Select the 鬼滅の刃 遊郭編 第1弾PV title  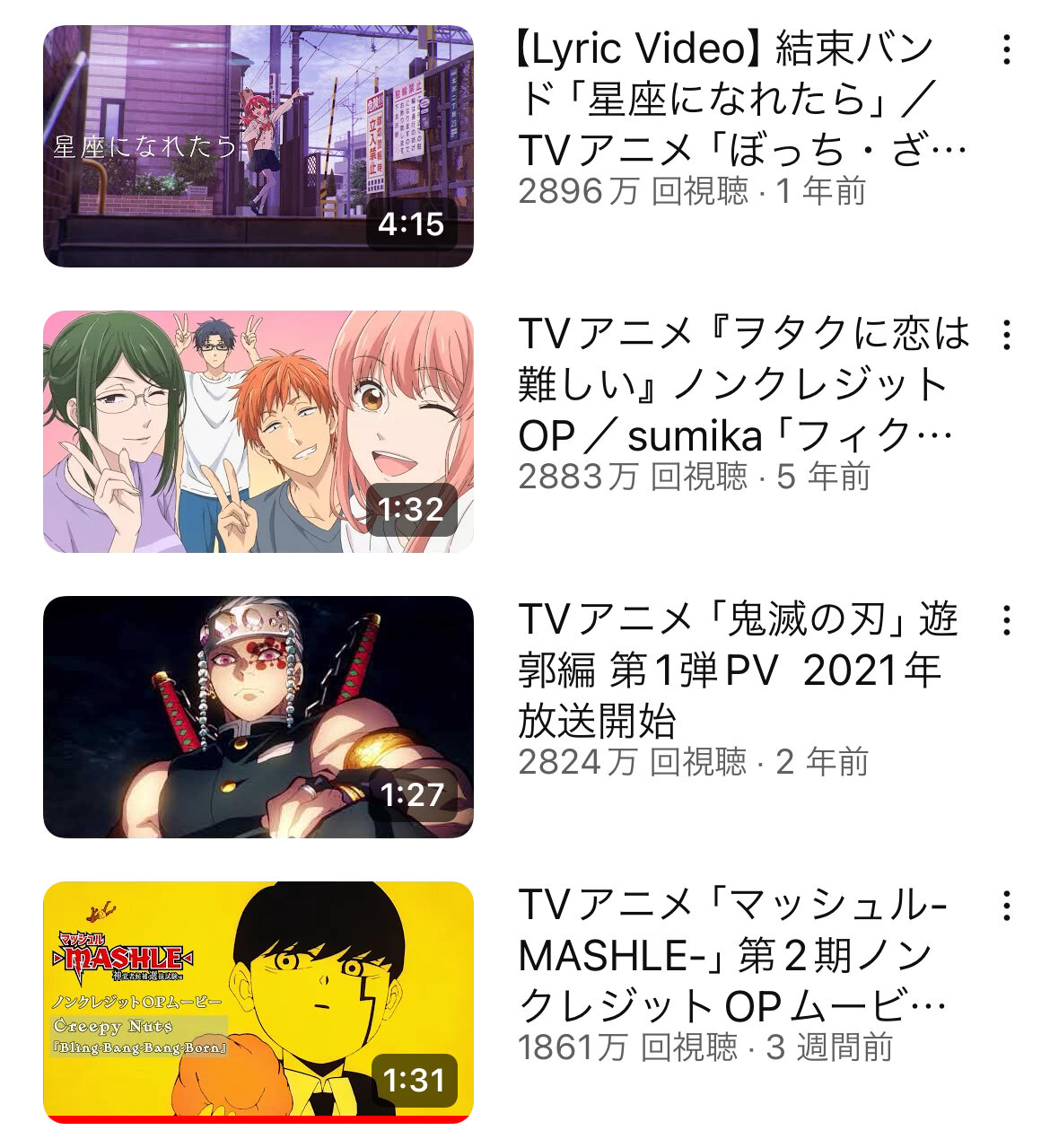738,670
